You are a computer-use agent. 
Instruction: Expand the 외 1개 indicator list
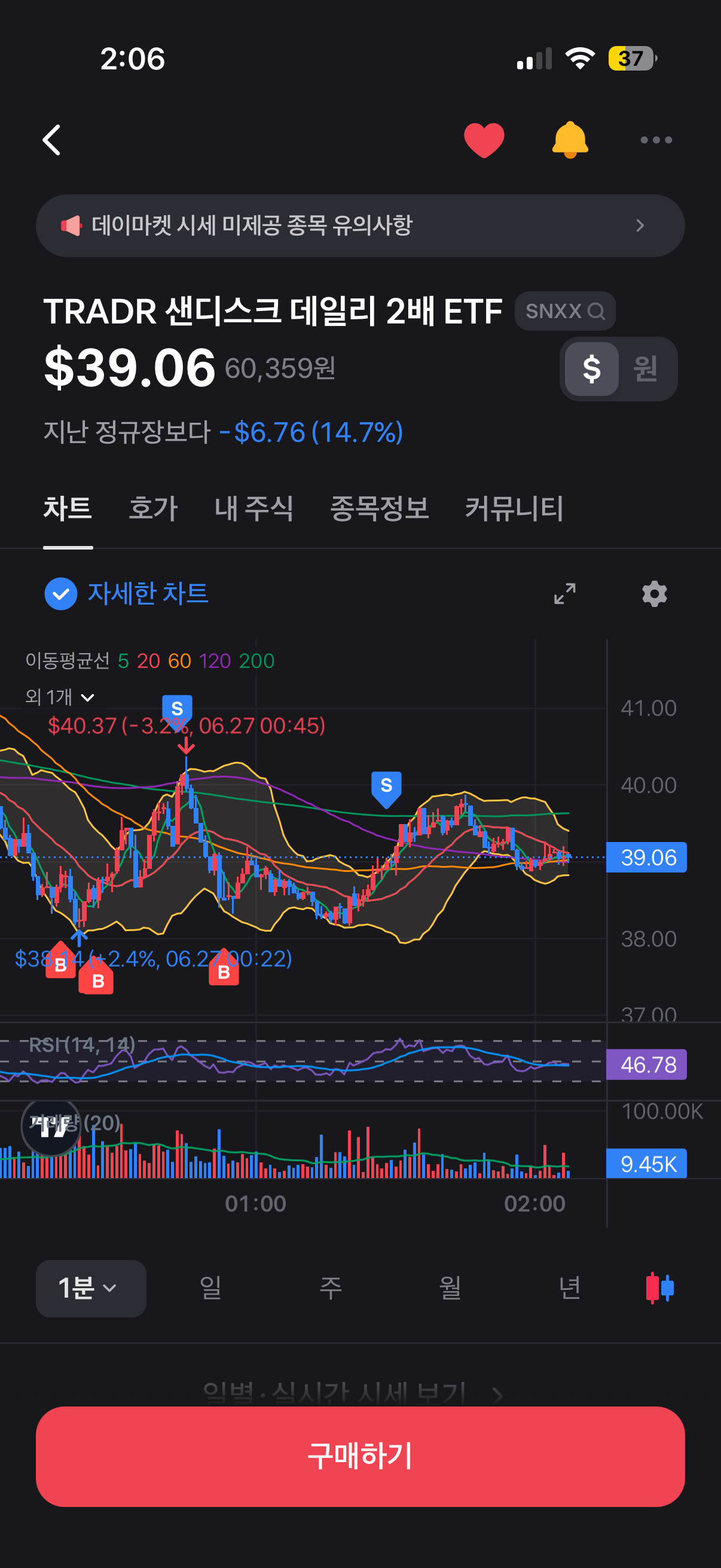(x=60, y=697)
